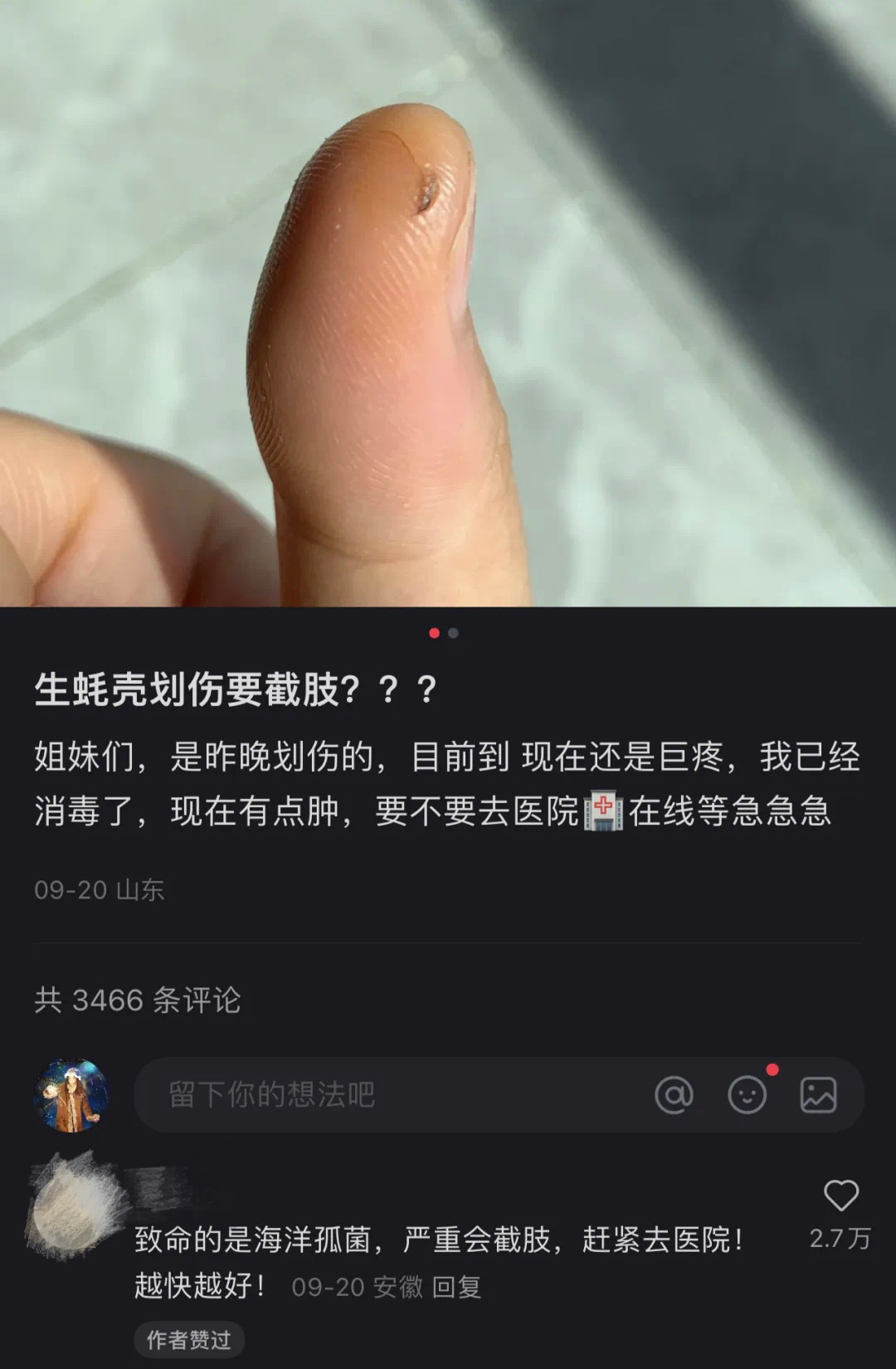The height and width of the screenshot is (1369, 896).
Task: Mention someone with the @ icon
Action: [674, 1095]
